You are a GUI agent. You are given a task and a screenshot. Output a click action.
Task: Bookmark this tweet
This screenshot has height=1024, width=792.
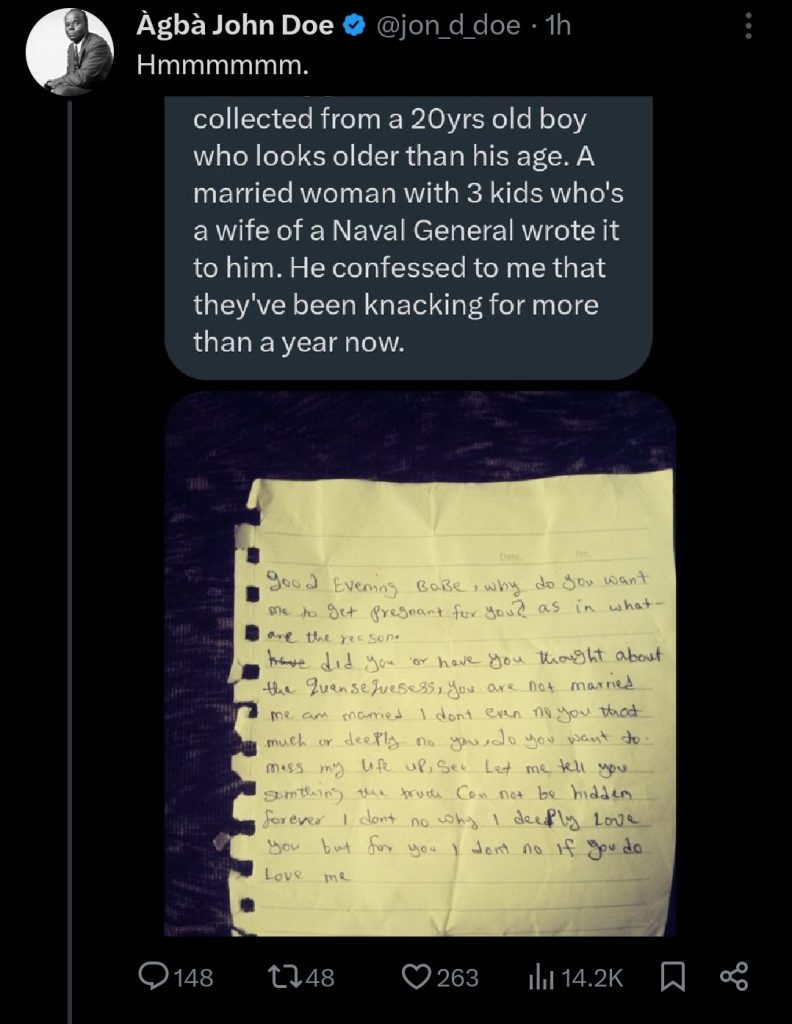point(674,976)
